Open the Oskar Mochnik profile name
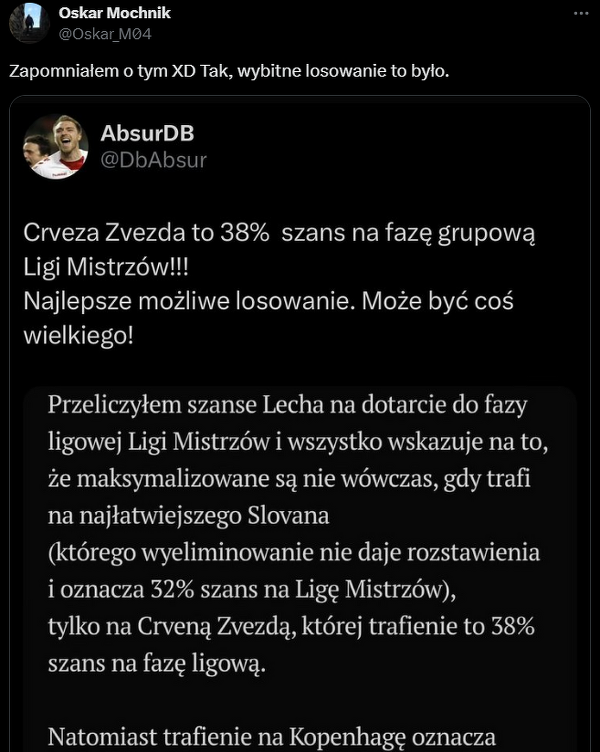 115,13
